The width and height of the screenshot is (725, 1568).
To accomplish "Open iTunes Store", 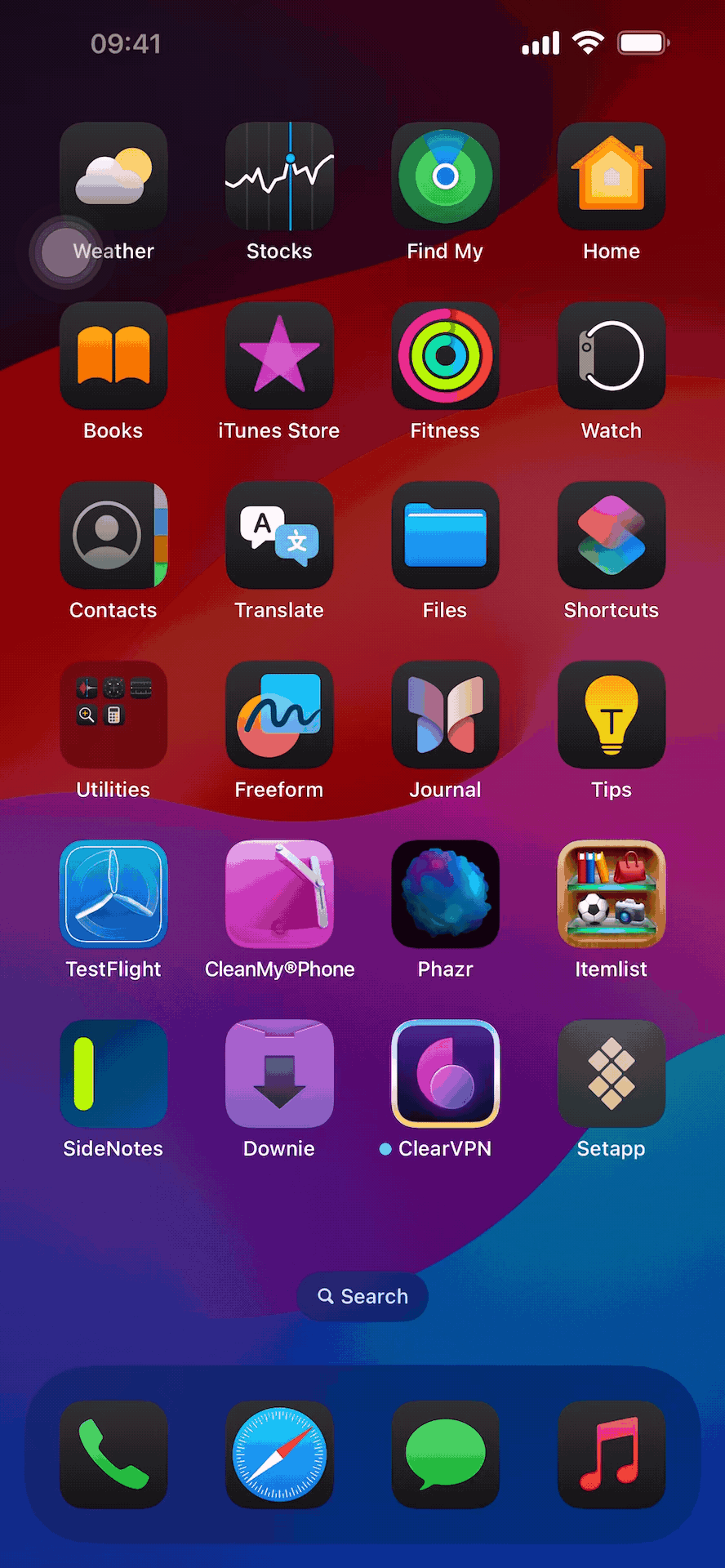I will [x=279, y=355].
